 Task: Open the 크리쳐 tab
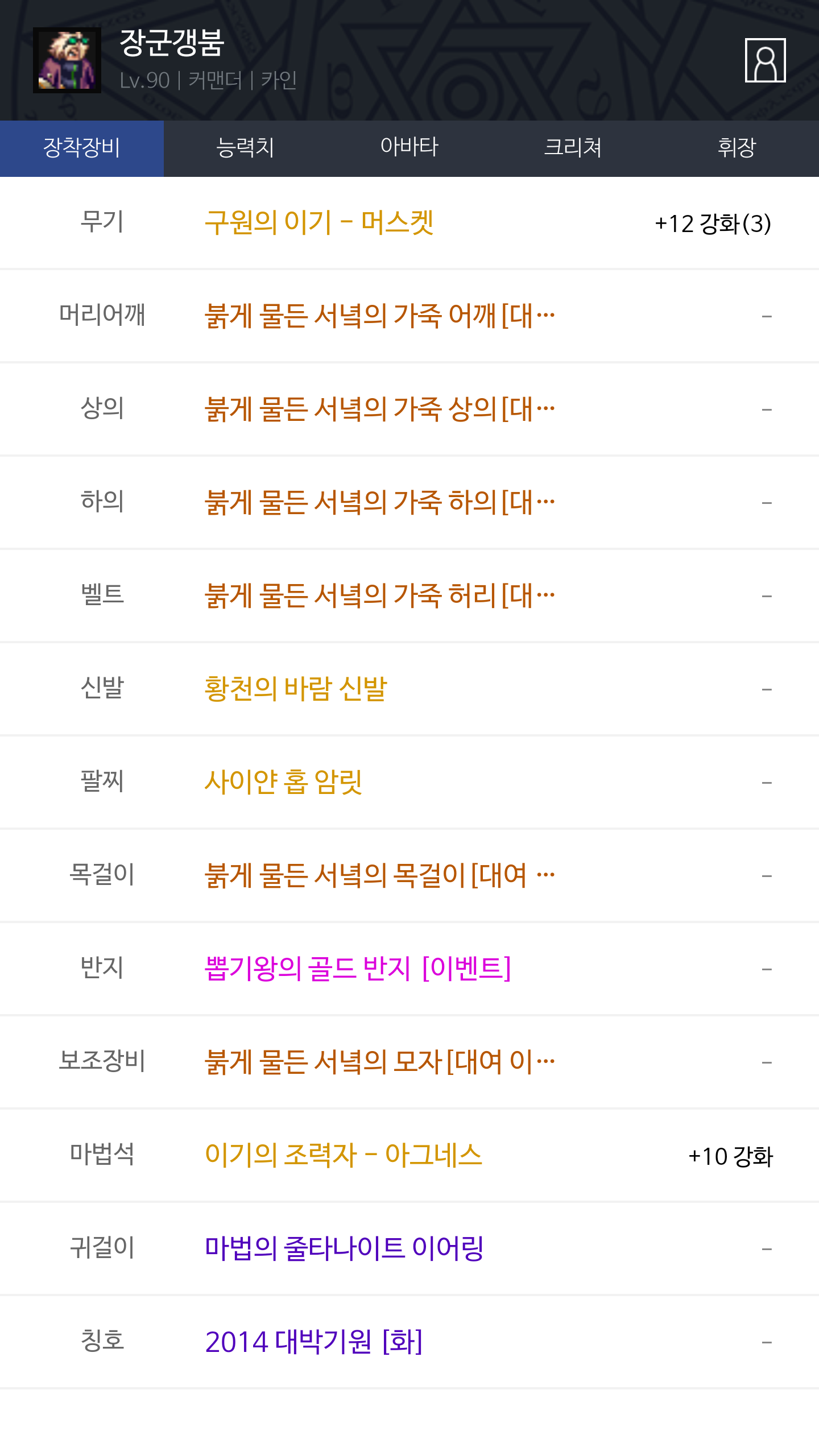[573, 148]
